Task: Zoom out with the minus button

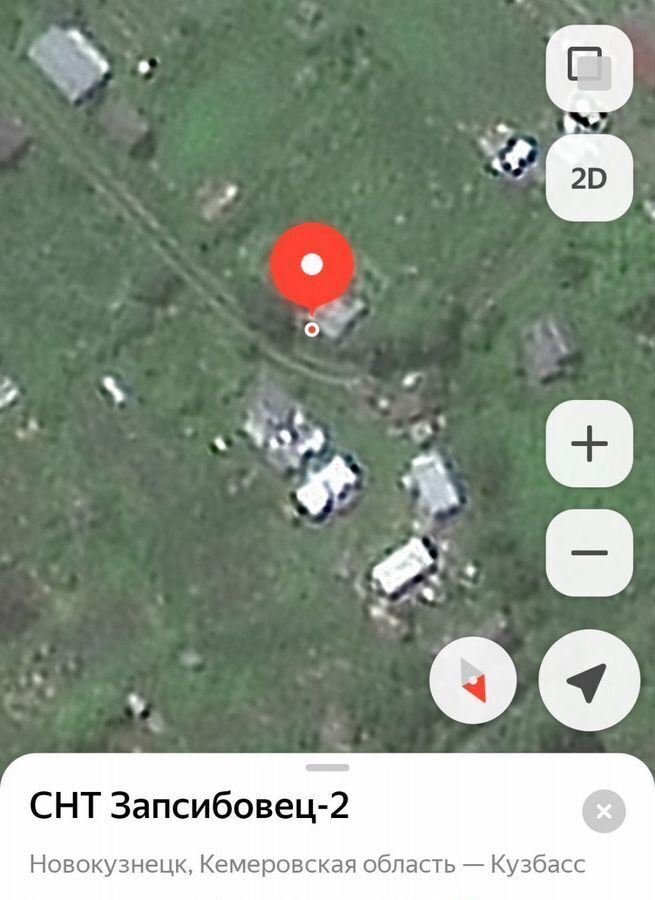Action: 589,553
